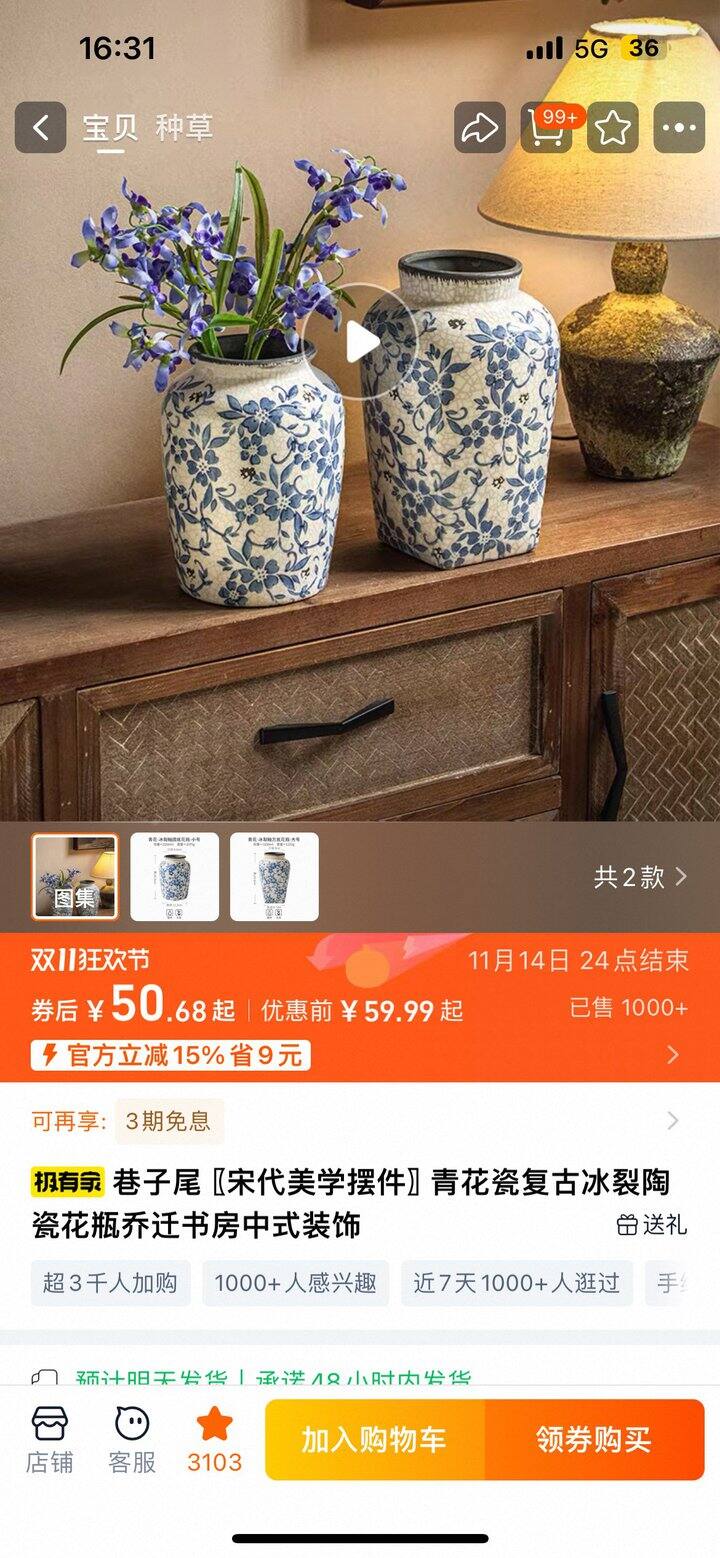Share this product
The height and width of the screenshot is (1558, 720).
(480, 128)
